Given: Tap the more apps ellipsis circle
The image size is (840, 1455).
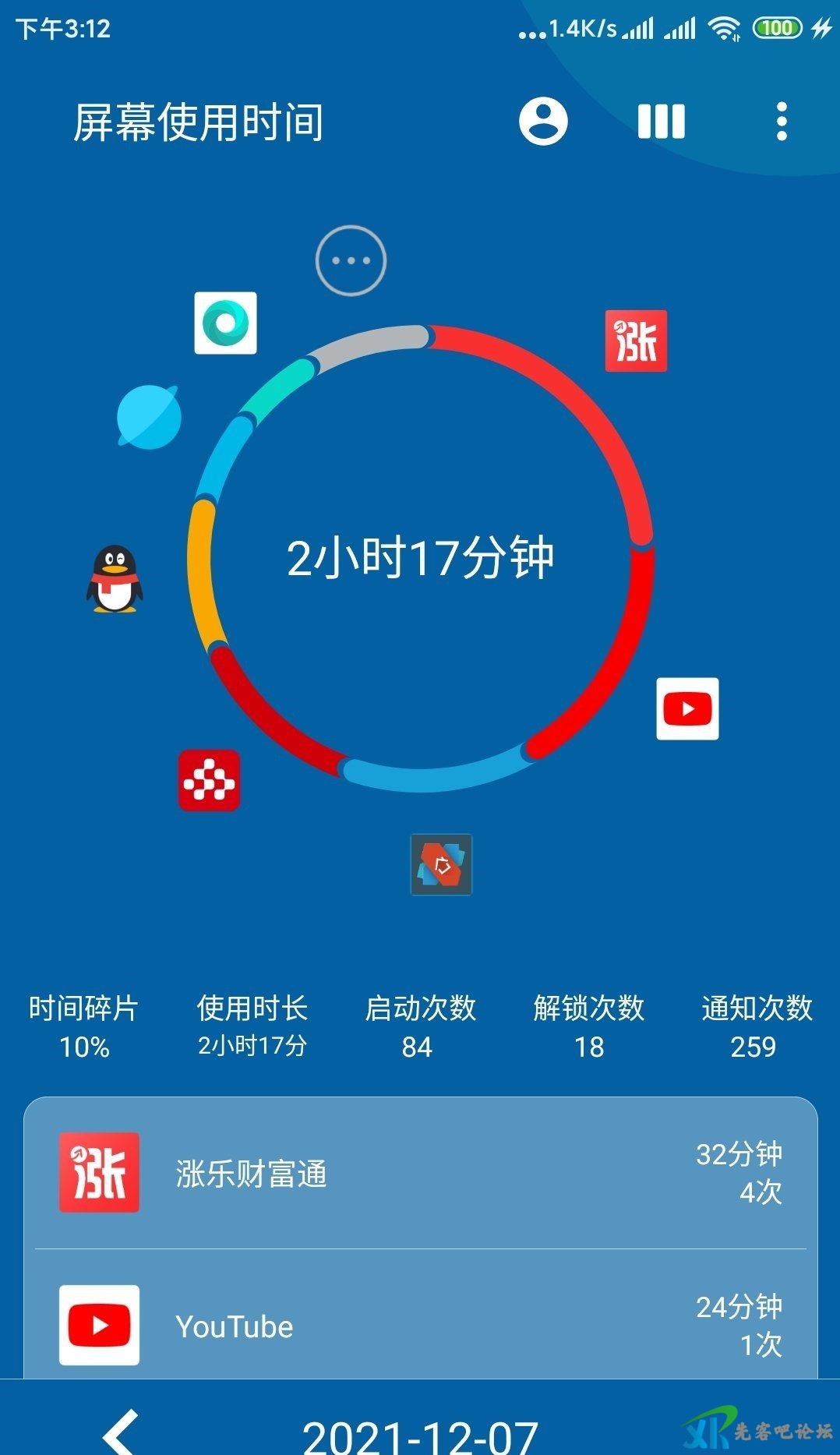Looking at the screenshot, I should pos(351,260).
